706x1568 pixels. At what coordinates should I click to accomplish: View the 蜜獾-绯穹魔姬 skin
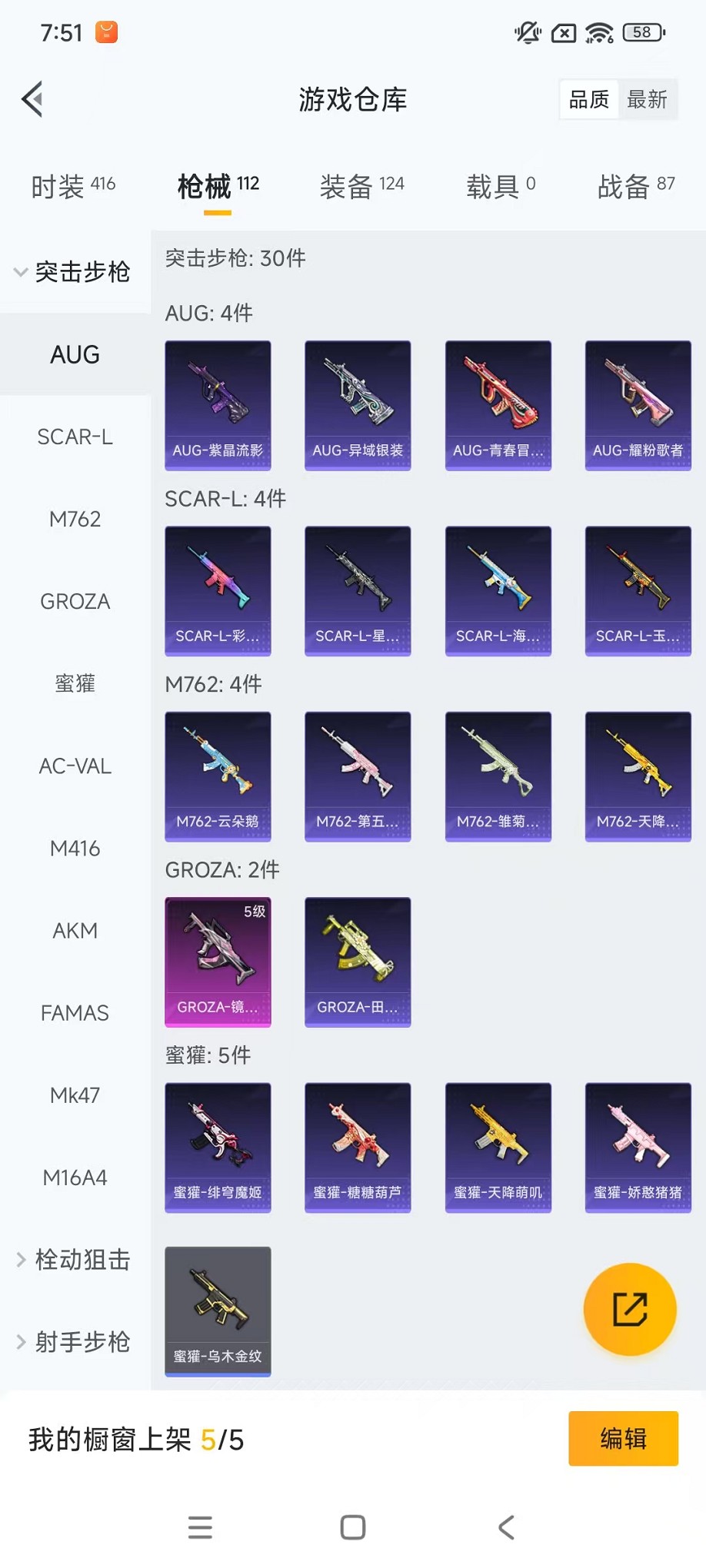218,1148
